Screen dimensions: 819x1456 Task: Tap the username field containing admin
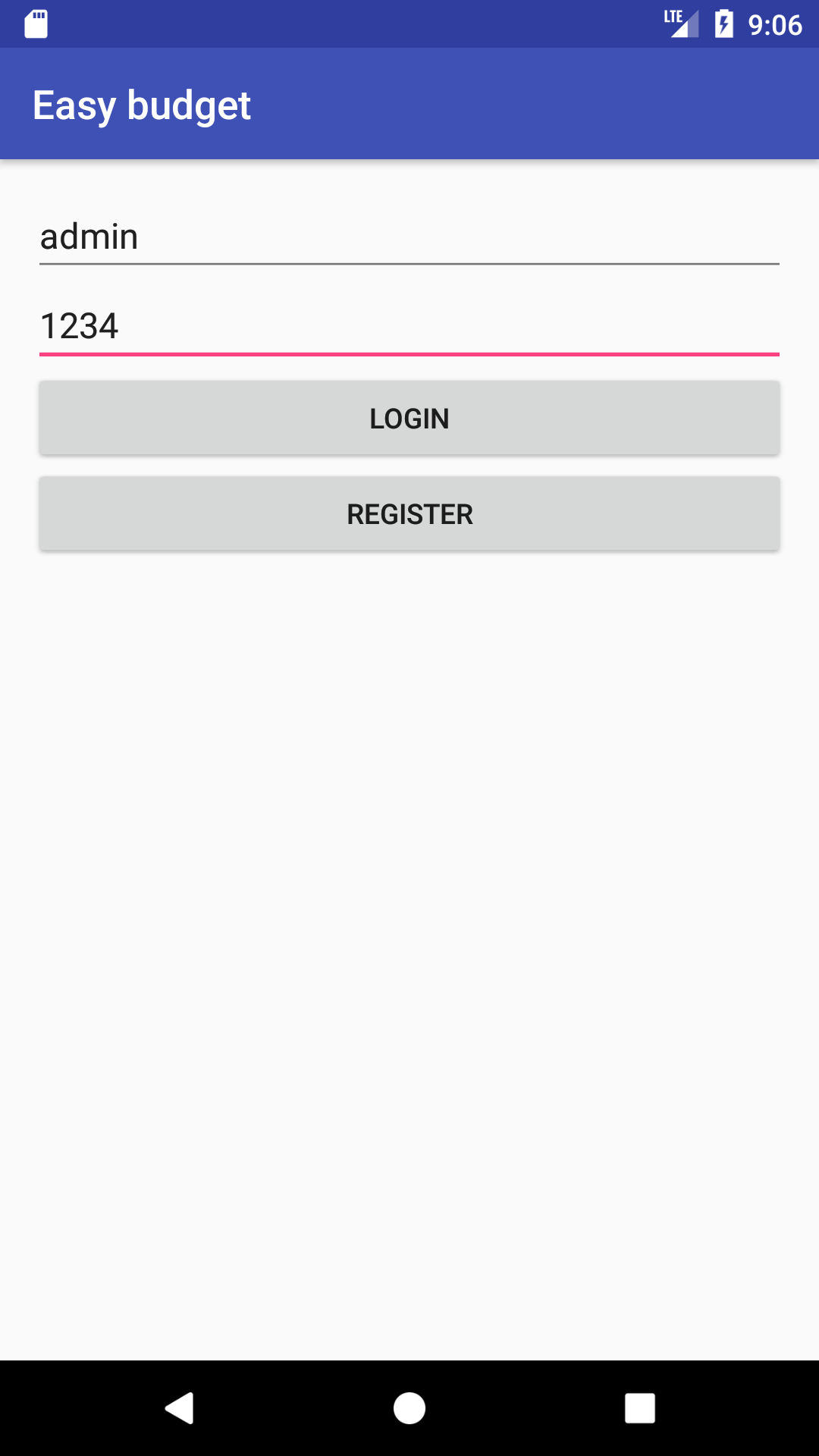(x=409, y=237)
